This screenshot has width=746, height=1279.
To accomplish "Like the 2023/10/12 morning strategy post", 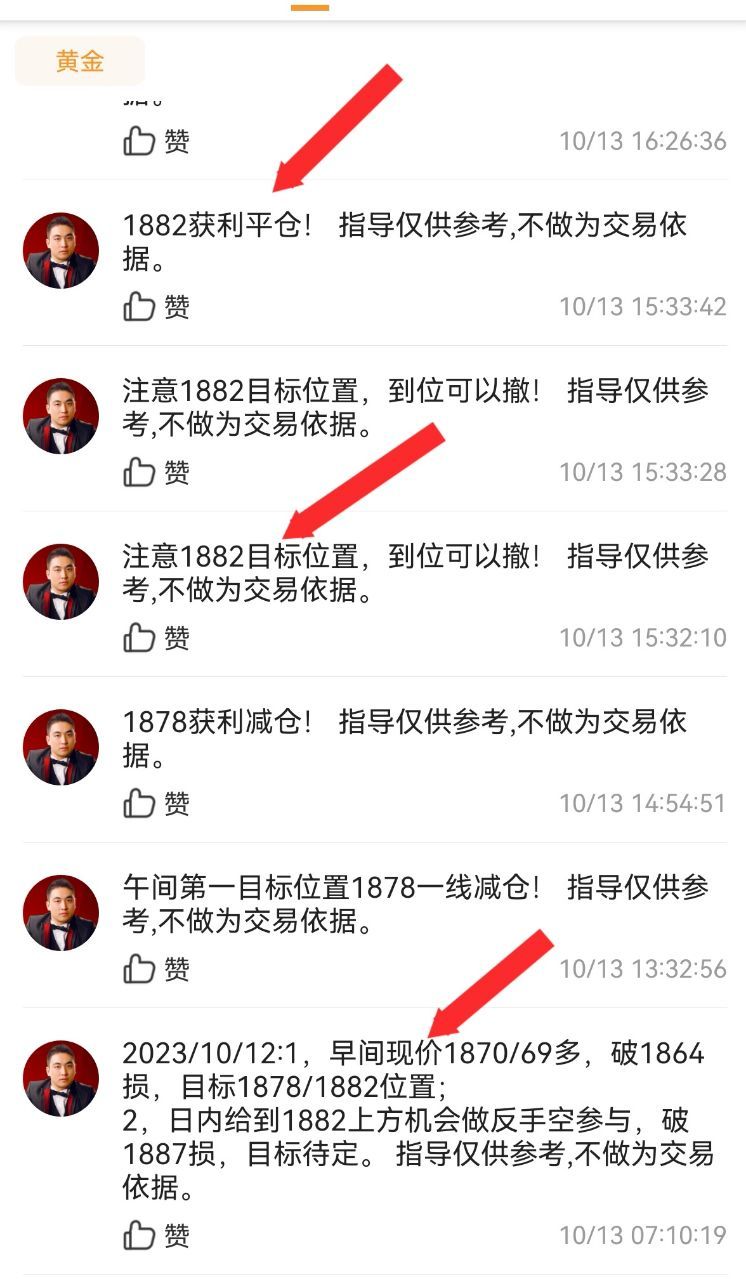I will click(x=155, y=1236).
